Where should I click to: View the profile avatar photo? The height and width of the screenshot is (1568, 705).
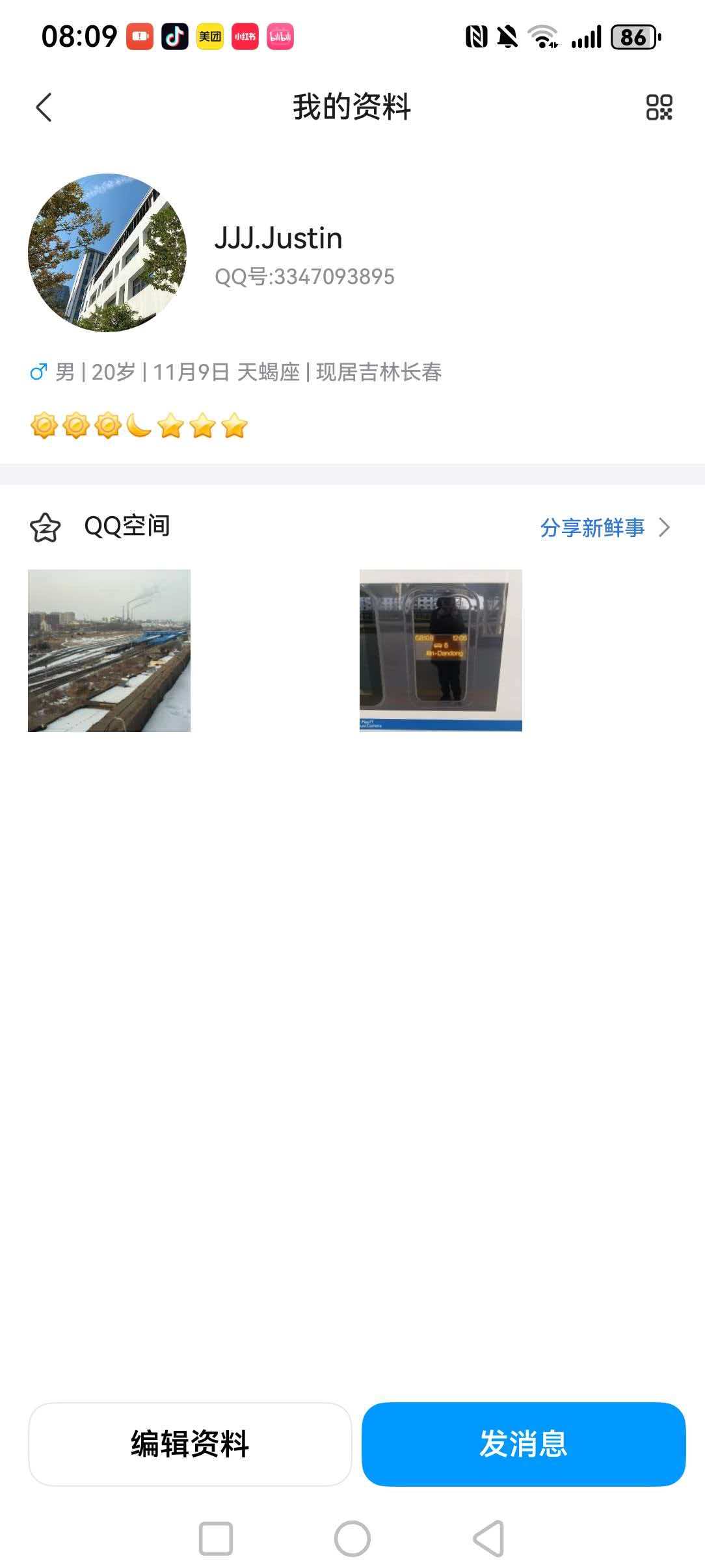pos(107,252)
